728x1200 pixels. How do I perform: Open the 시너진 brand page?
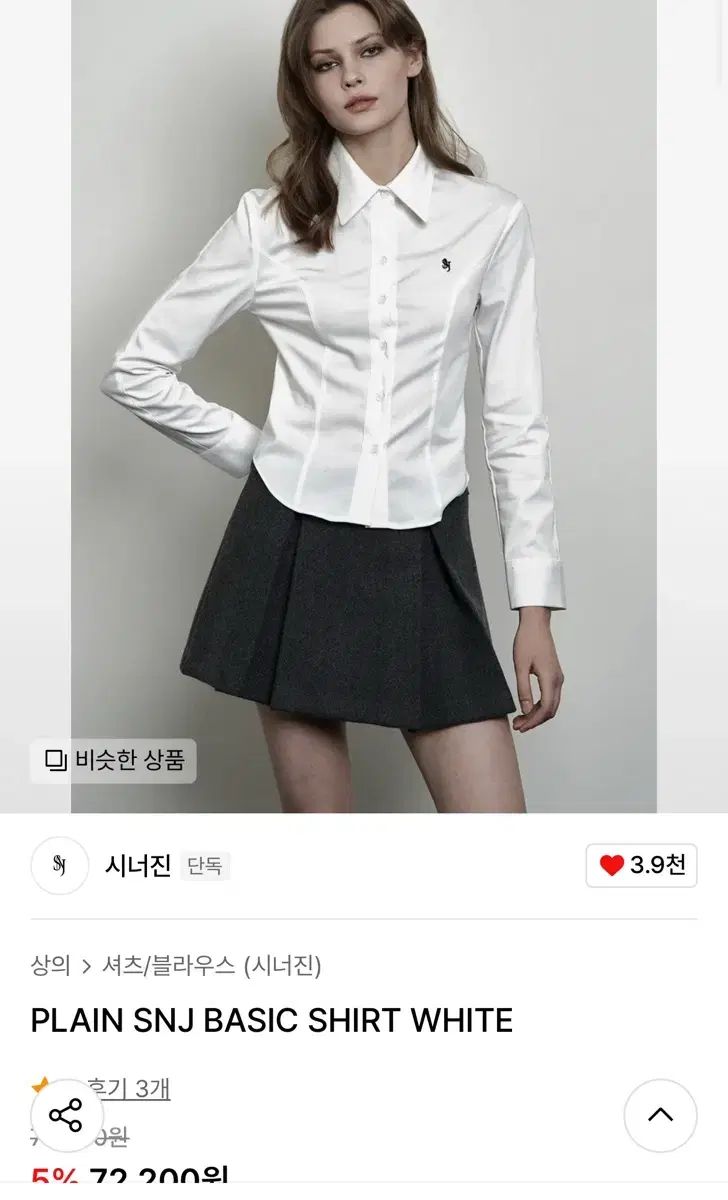pyautogui.click(x=138, y=866)
